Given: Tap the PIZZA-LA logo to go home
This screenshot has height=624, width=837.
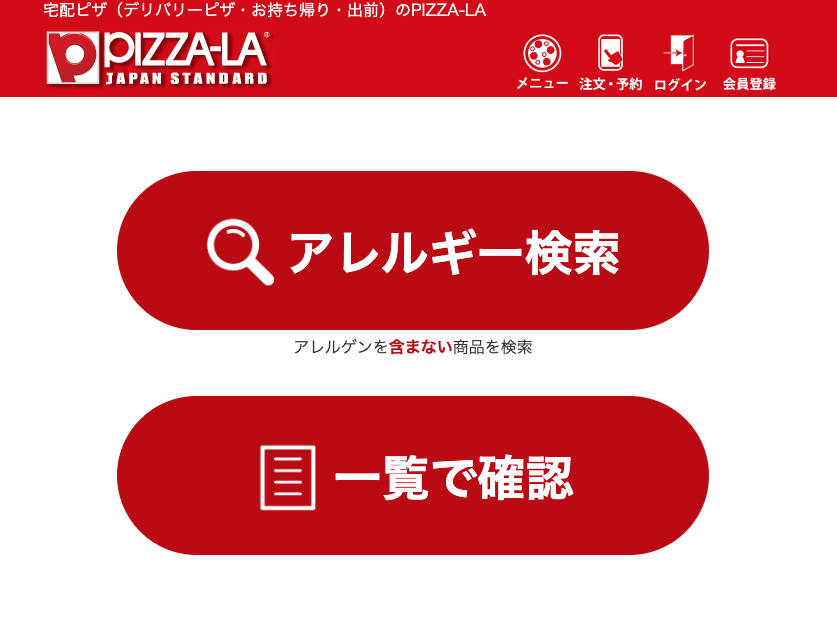Looking at the screenshot, I should [157, 58].
